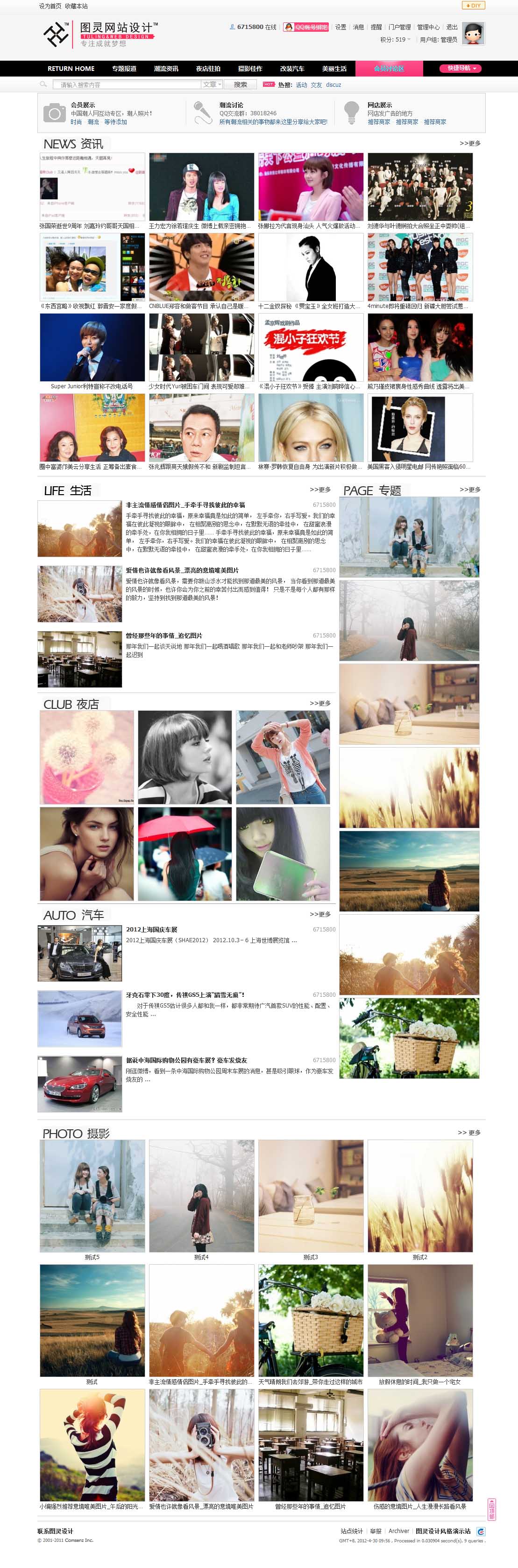Tap the 搜索 search button
Screen dimensions: 518x1568
241,84
